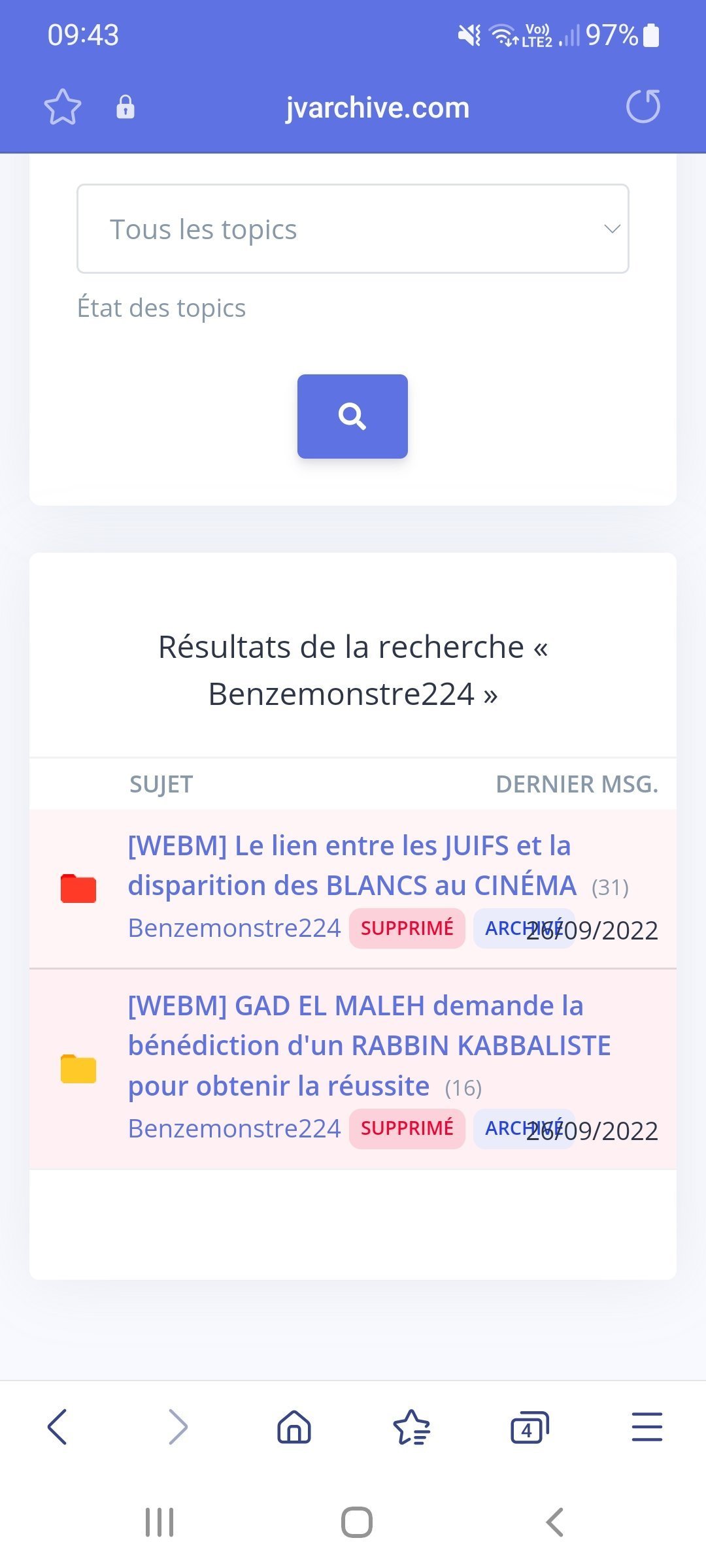Tap the jvarchive.com address bar
The height and width of the screenshot is (1568, 706).
(x=377, y=108)
